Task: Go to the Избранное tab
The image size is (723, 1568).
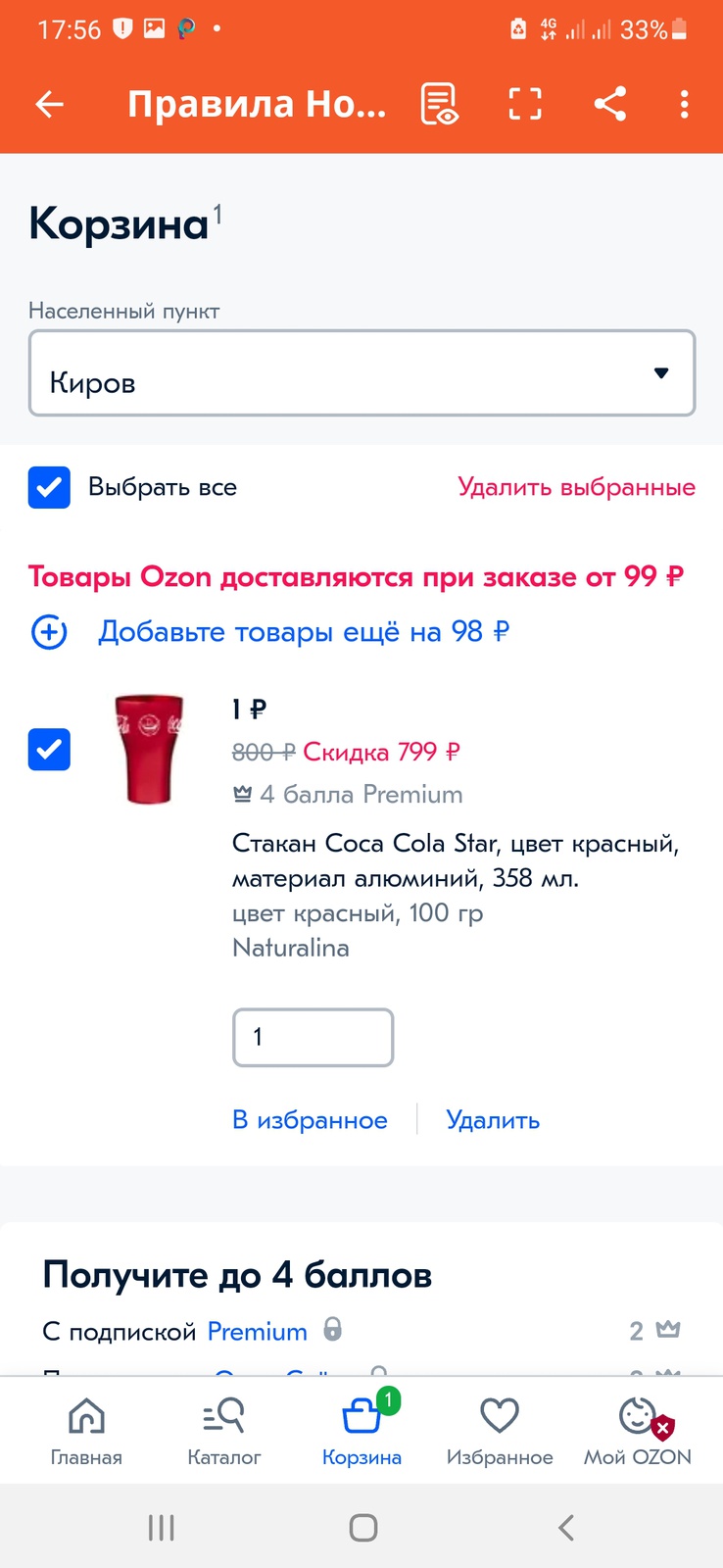Action: (x=500, y=1431)
